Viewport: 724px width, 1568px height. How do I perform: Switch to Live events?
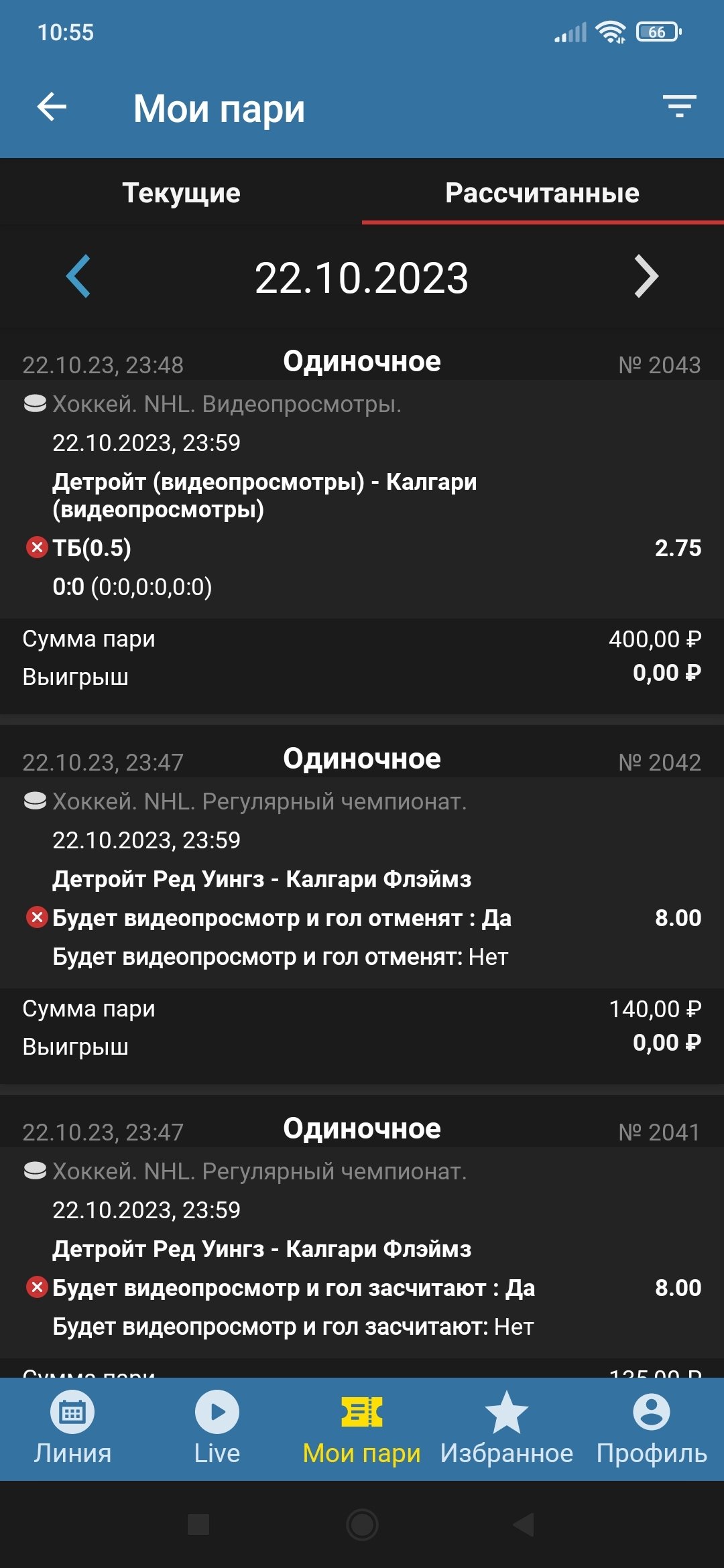217,1427
